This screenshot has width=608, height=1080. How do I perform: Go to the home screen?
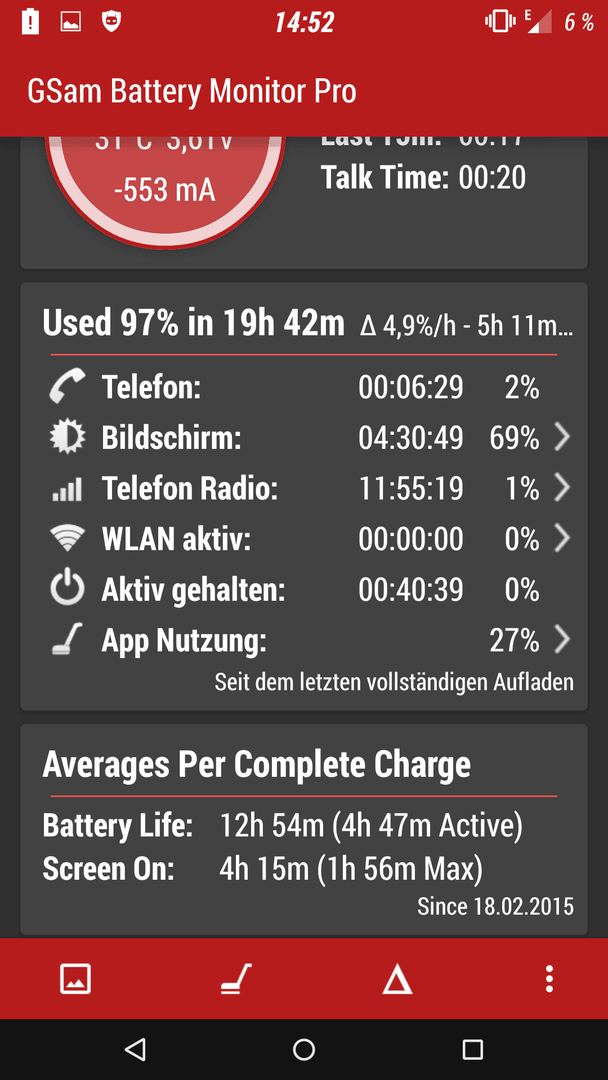point(304,1049)
